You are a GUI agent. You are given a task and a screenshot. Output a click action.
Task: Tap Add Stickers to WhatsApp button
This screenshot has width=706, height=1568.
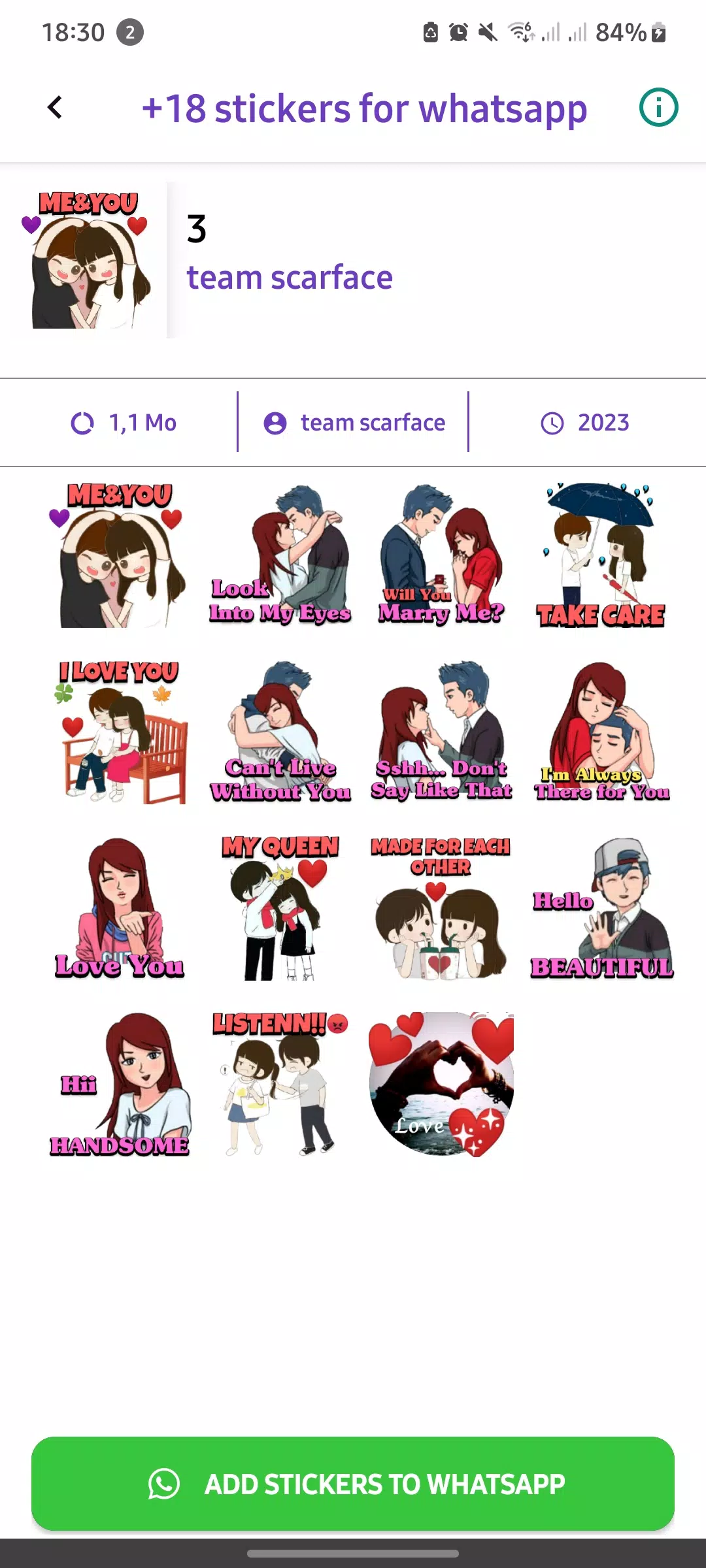click(x=353, y=1483)
